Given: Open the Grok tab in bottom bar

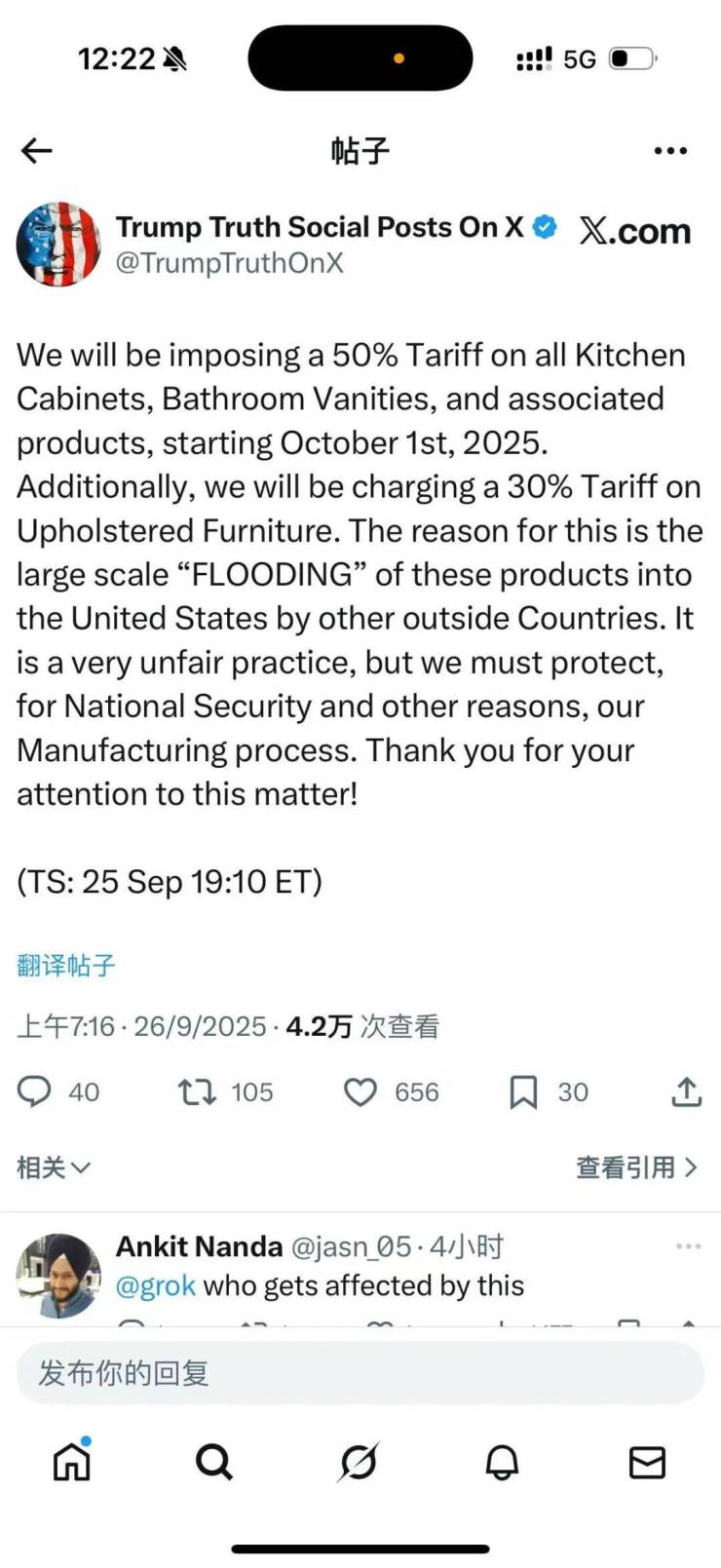Looking at the screenshot, I should pyautogui.click(x=359, y=1462).
